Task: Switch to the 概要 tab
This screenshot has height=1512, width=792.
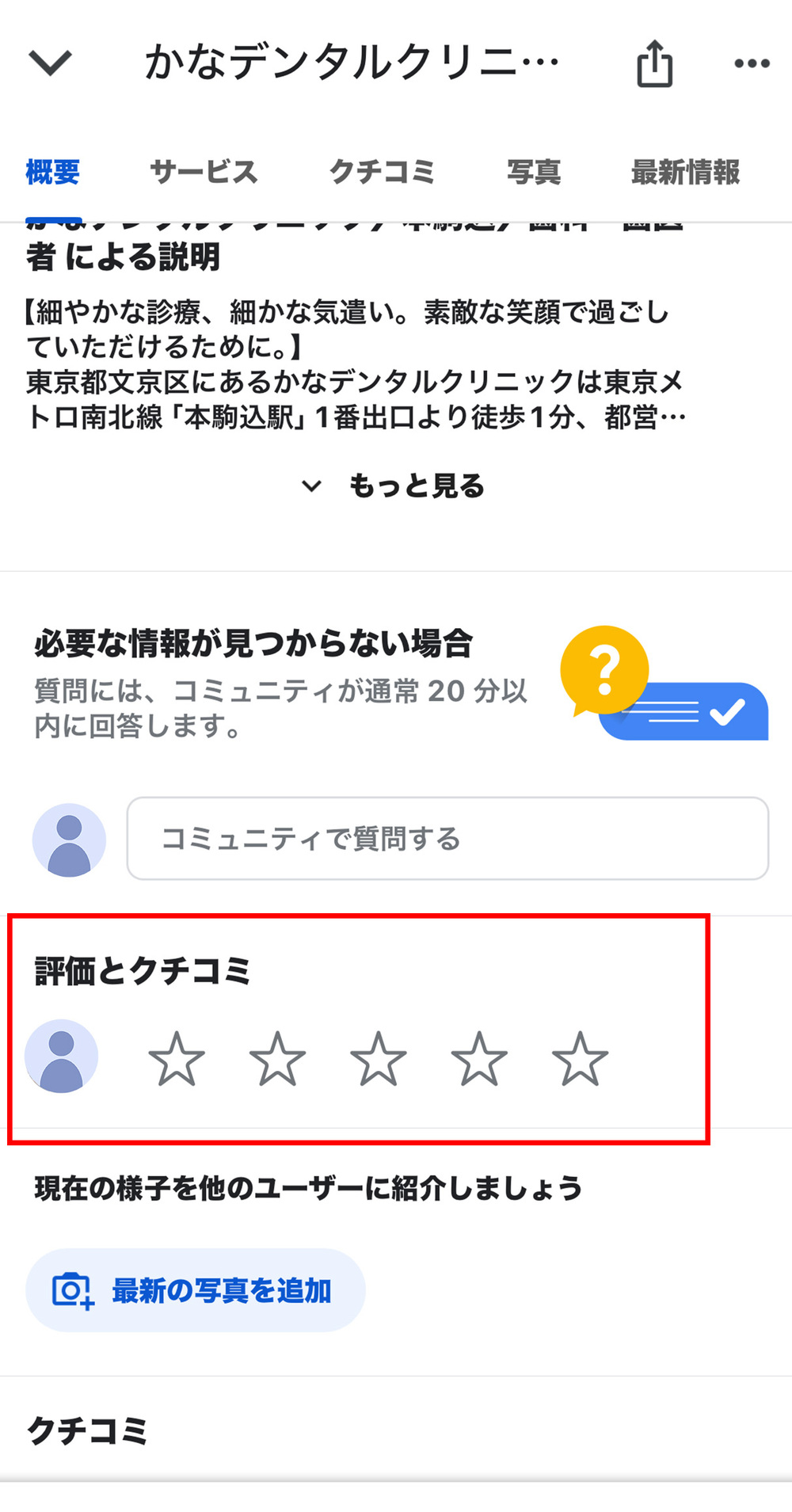Action: [53, 172]
